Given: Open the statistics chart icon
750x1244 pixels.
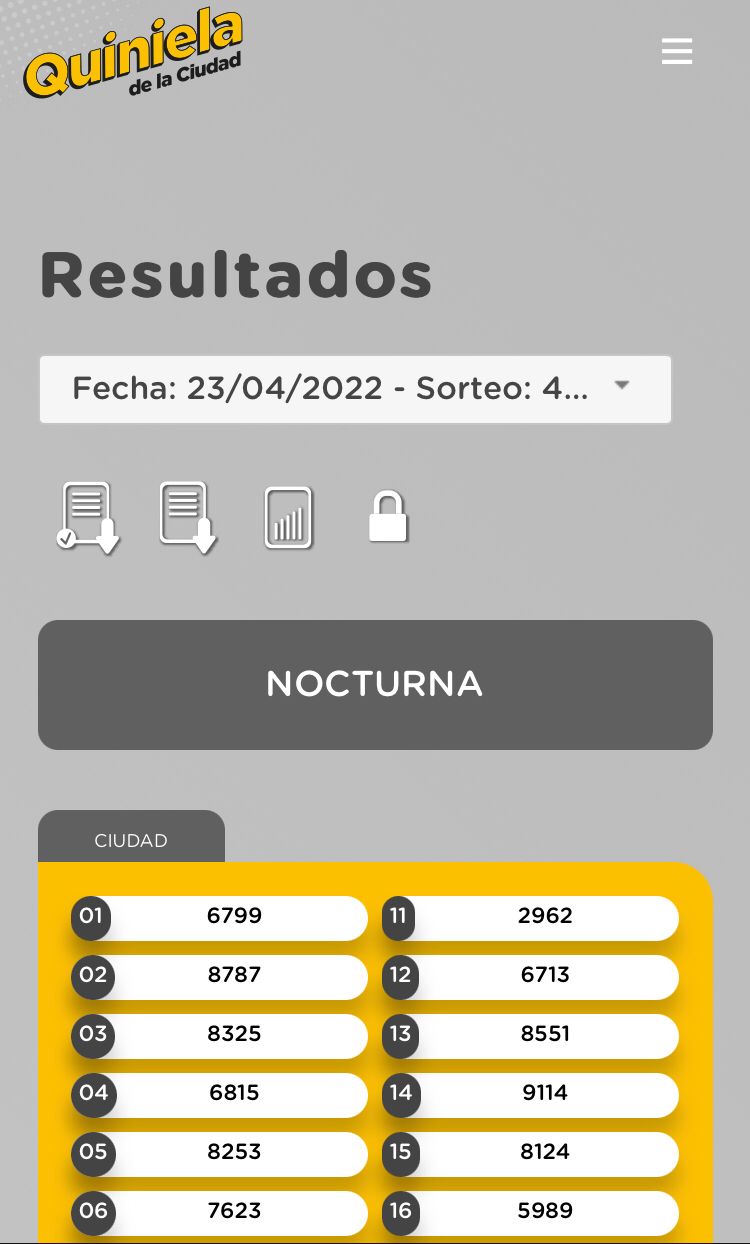Looking at the screenshot, I should tap(288, 518).
